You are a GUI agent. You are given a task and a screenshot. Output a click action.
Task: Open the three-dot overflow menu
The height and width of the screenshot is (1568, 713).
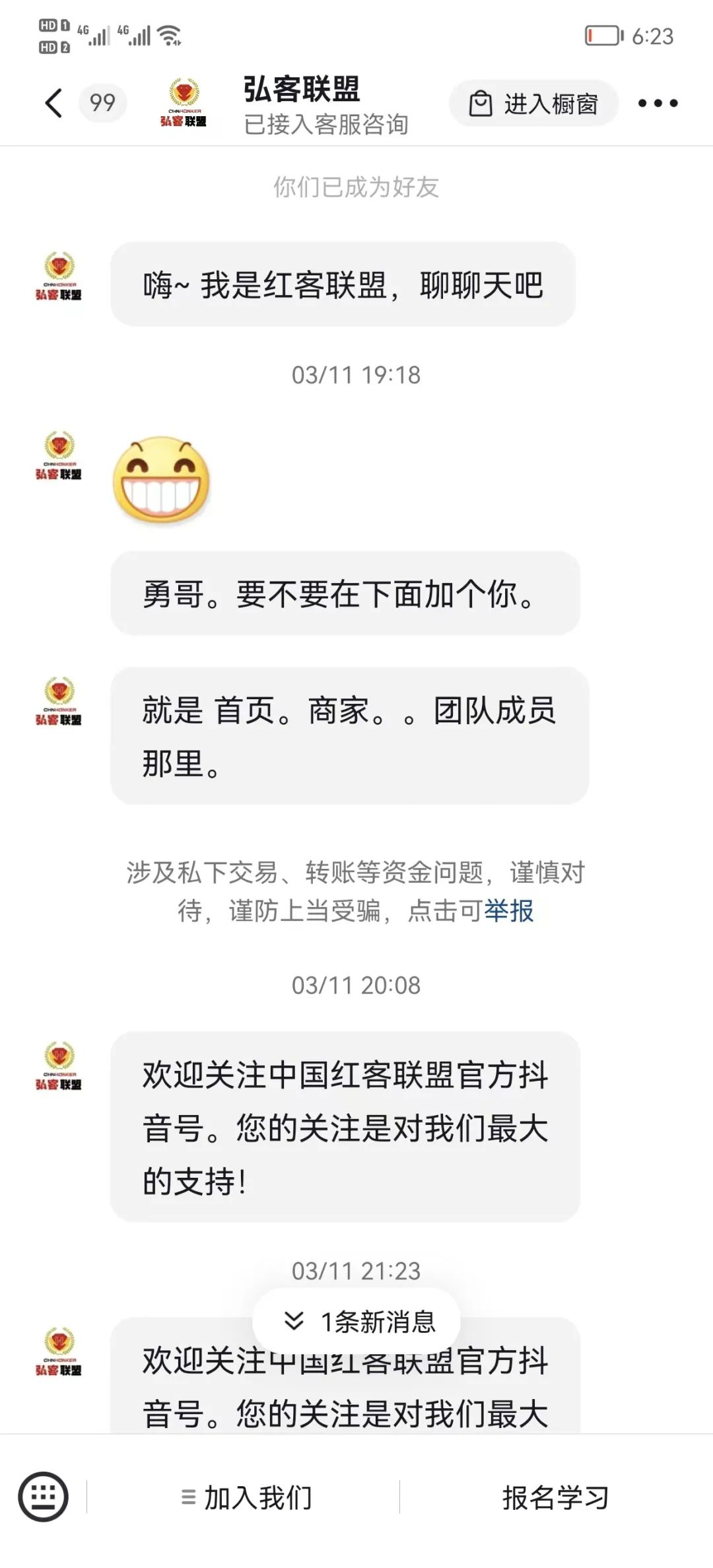658,103
